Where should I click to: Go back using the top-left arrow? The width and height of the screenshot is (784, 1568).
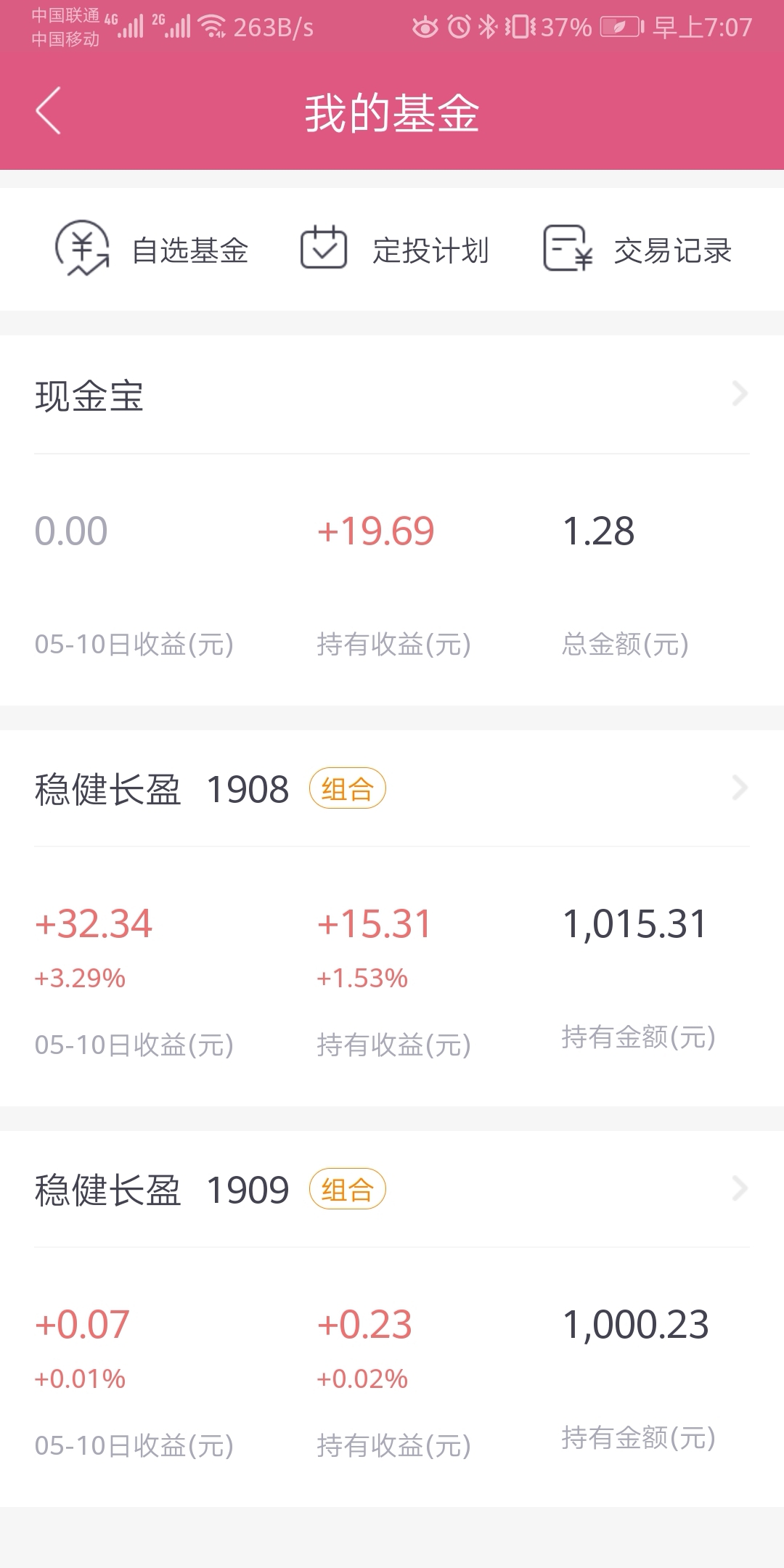pos(49,111)
